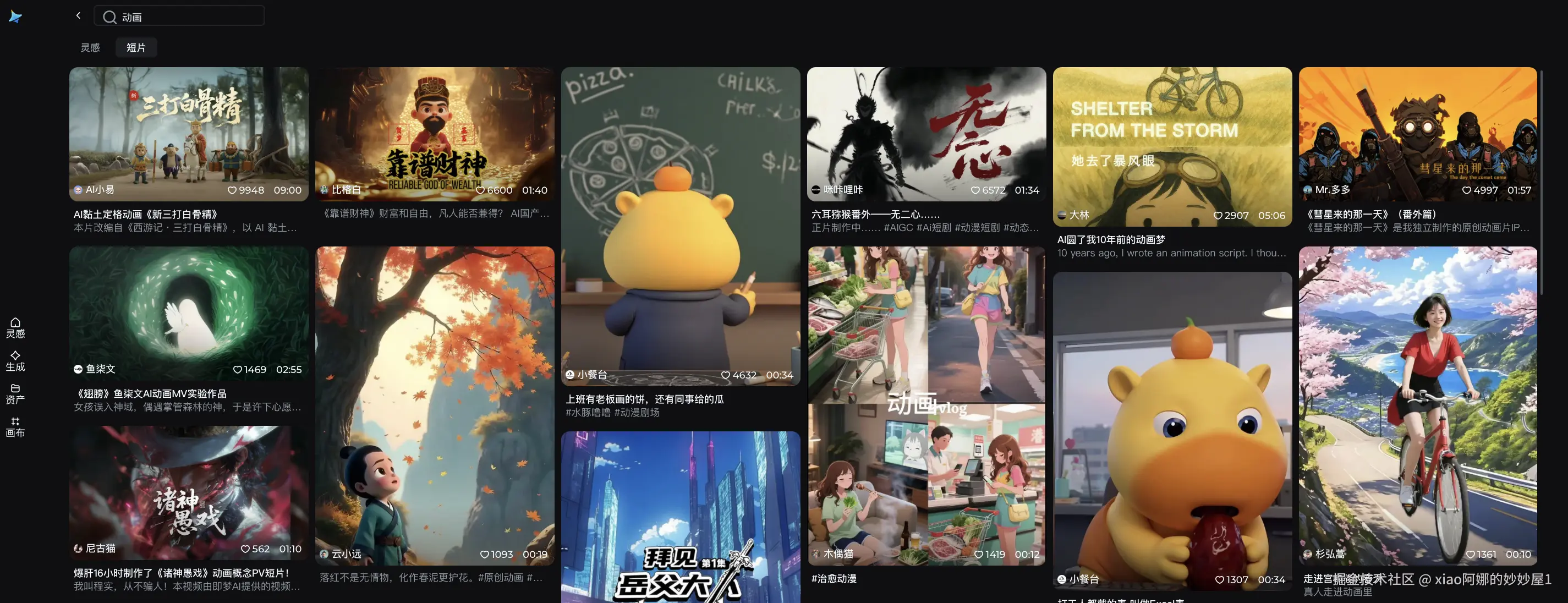Viewport: 1568px width, 603px height.
Task: Open 资产 in the sidebar
Action: [x=15, y=394]
